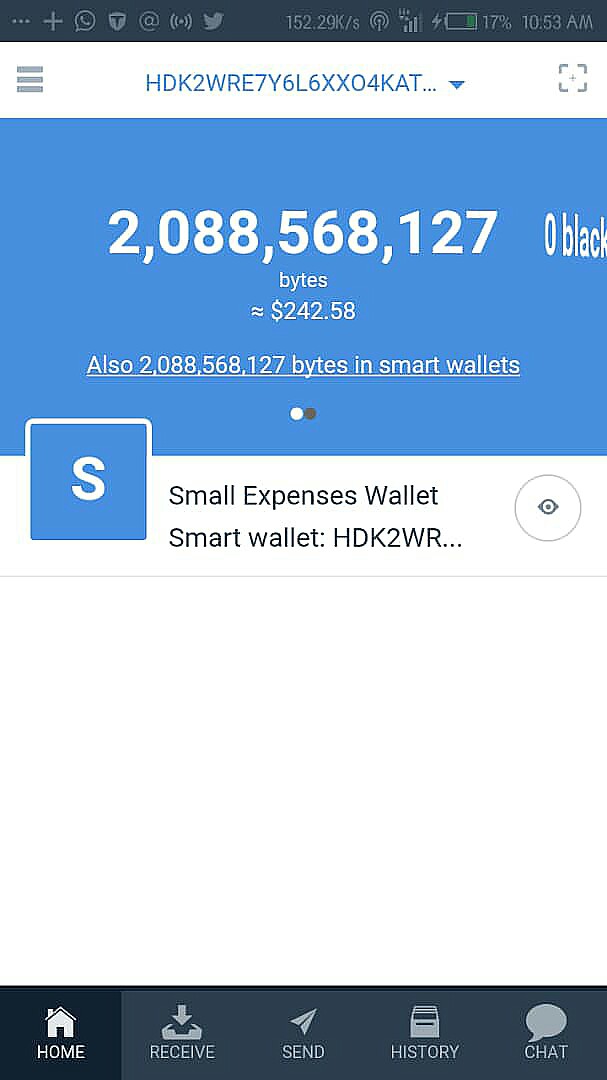View the History tab
This screenshot has height=1080, width=607.
(424, 1034)
